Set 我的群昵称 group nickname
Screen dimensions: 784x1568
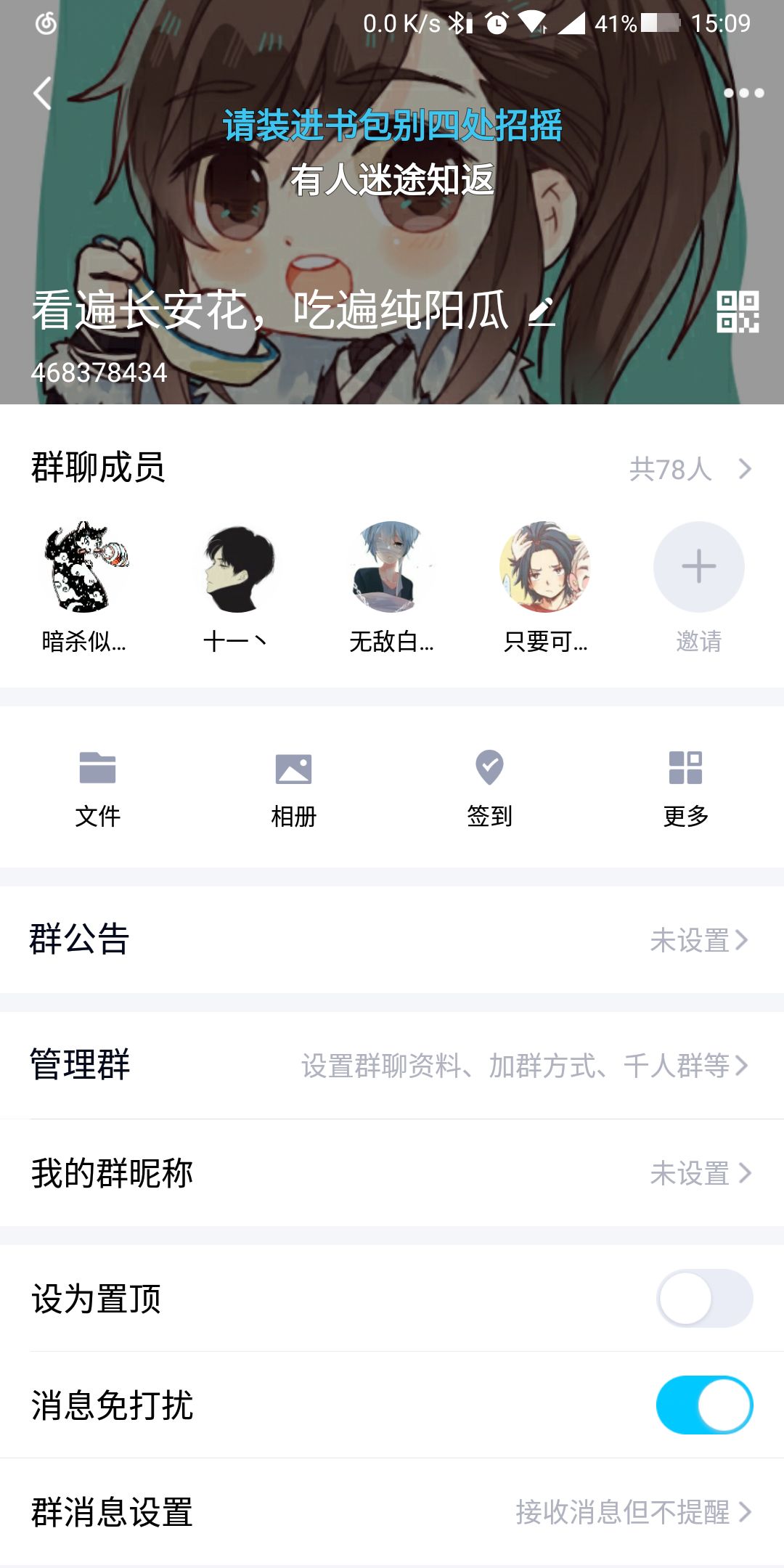click(x=392, y=1172)
